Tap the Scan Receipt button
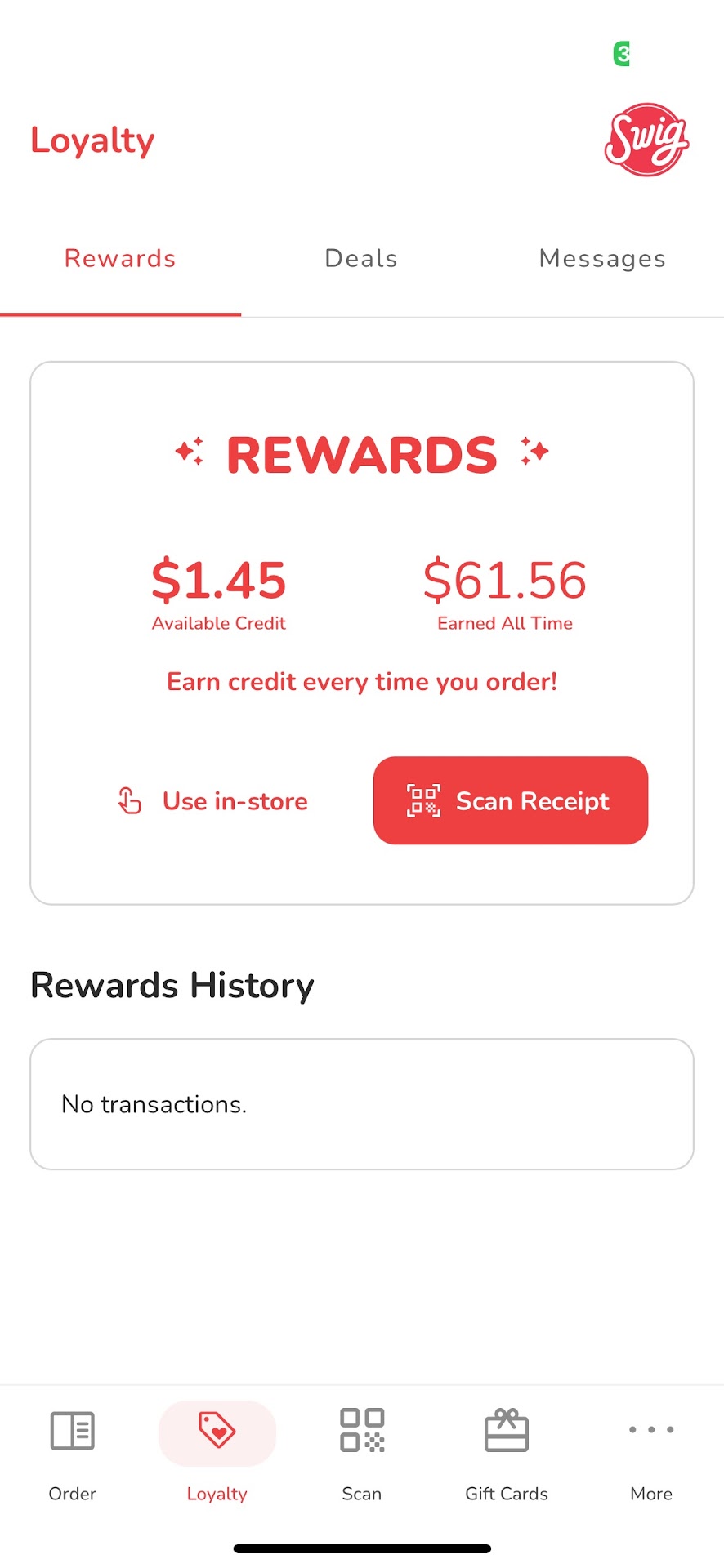The image size is (724, 1568). point(510,800)
